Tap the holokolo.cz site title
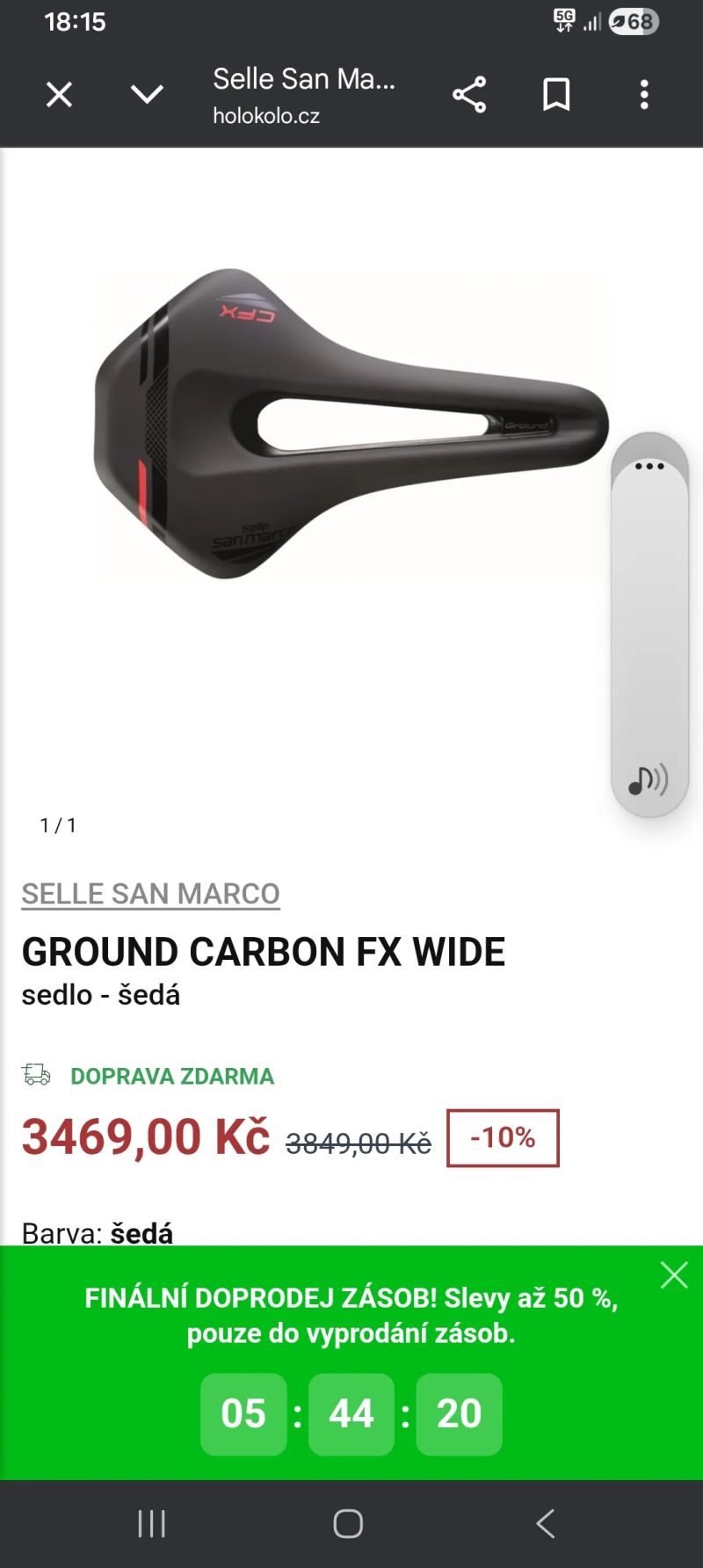703x1568 pixels. click(266, 115)
